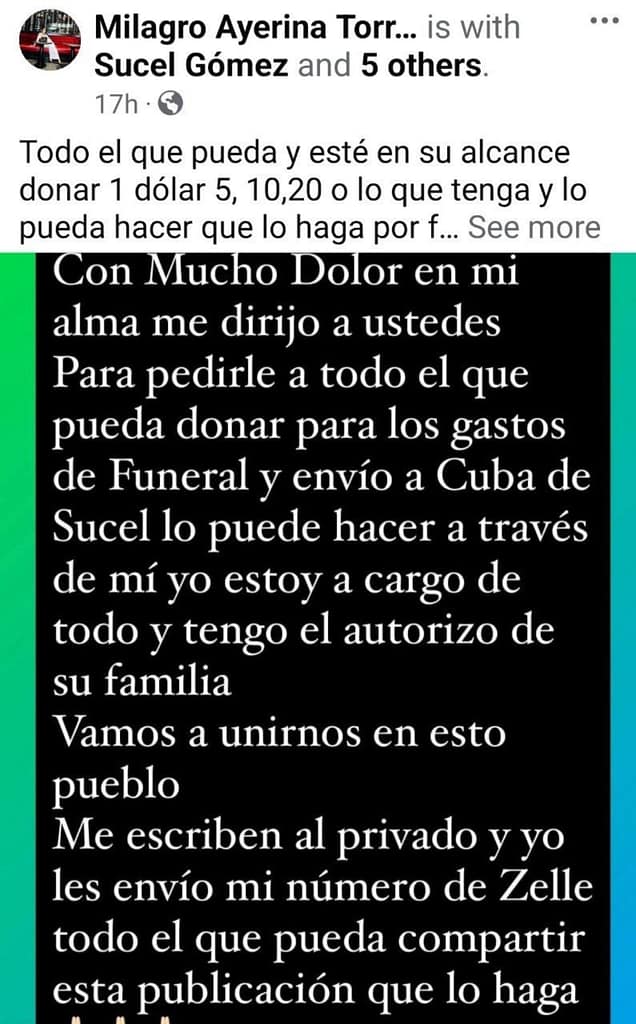Open Milagro Ayerina's profile picture
636x1024 pixels.
(49, 41)
